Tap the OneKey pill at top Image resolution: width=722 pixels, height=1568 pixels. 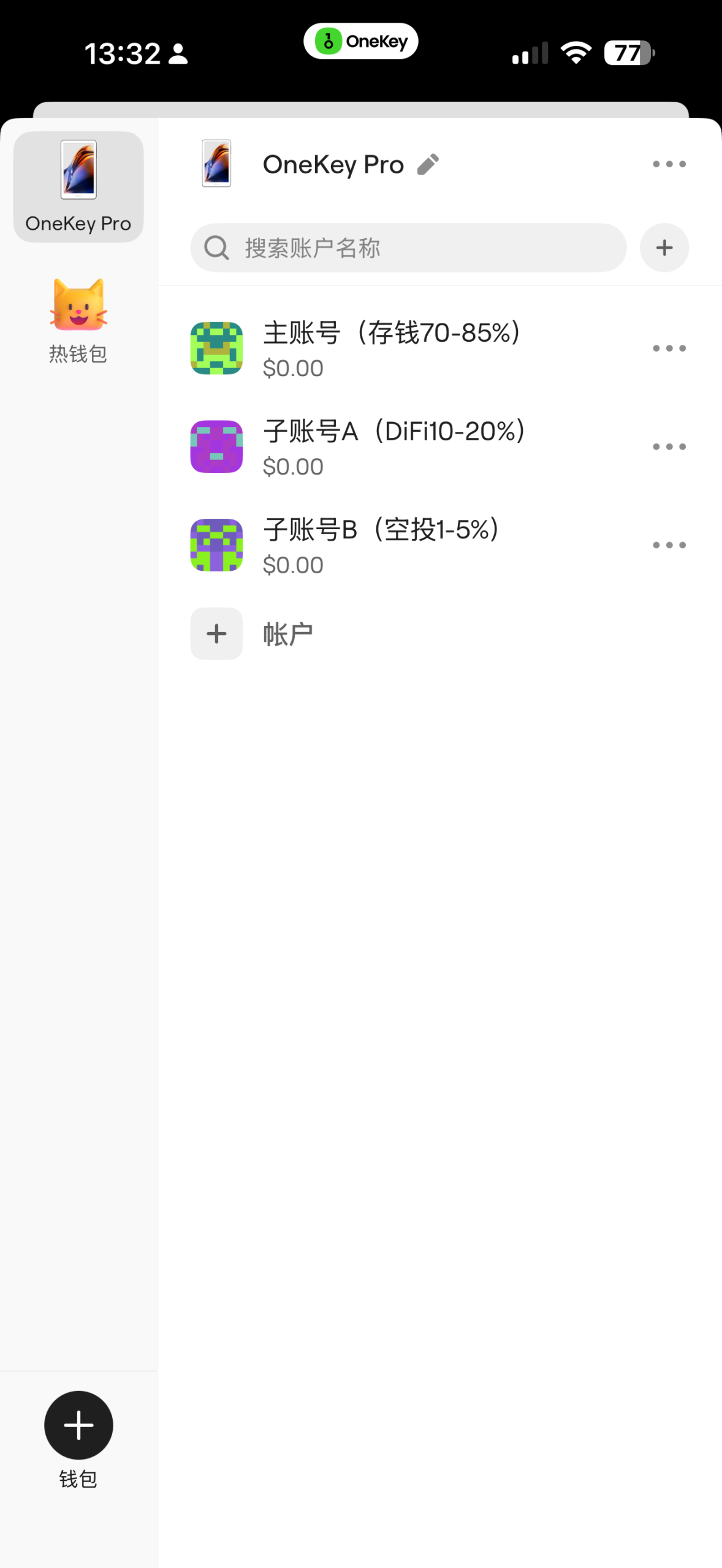(x=361, y=42)
